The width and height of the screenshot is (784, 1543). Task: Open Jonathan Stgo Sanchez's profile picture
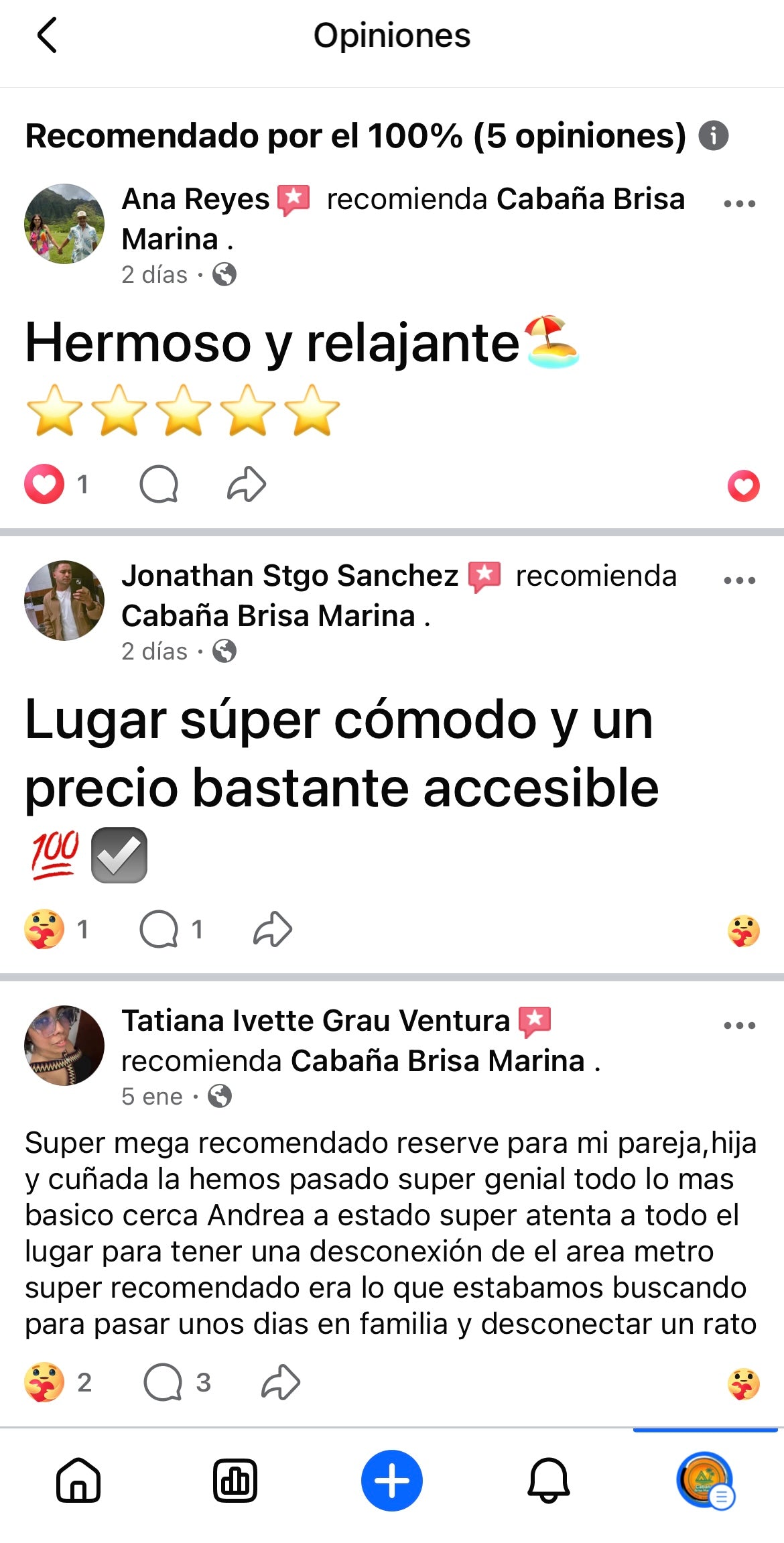(x=64, y=600)
